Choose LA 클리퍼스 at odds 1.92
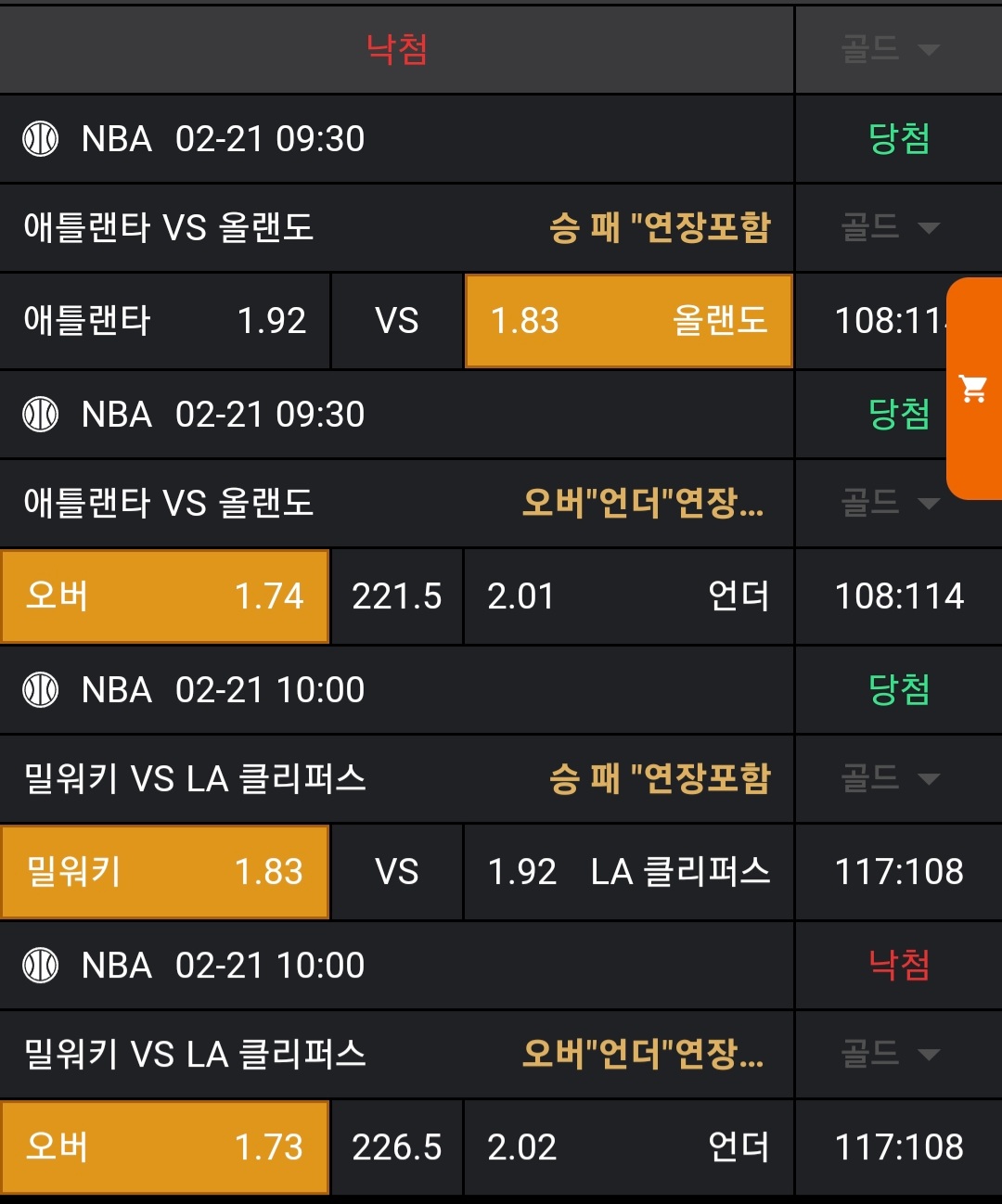The image size is (1002, 1204). (x=628, y=872)
